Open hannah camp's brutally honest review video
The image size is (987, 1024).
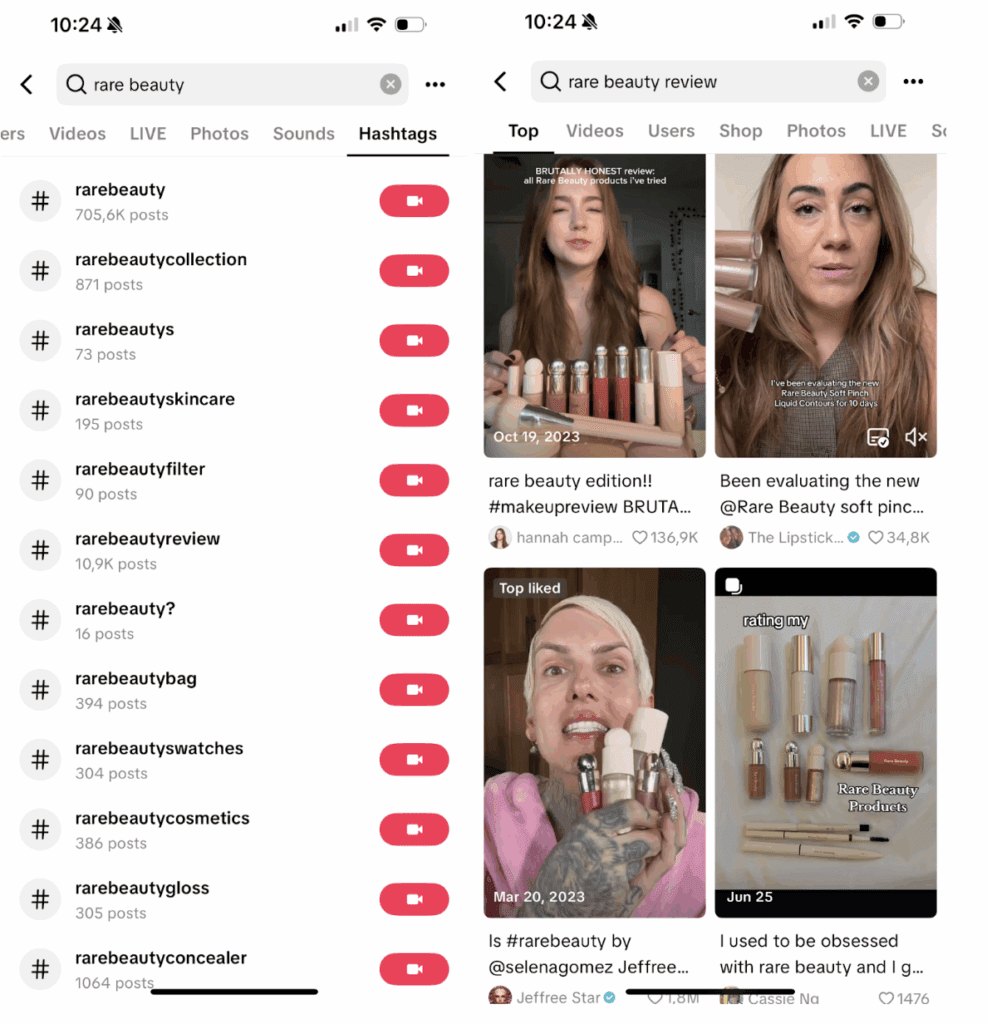(x=594, y=305)
